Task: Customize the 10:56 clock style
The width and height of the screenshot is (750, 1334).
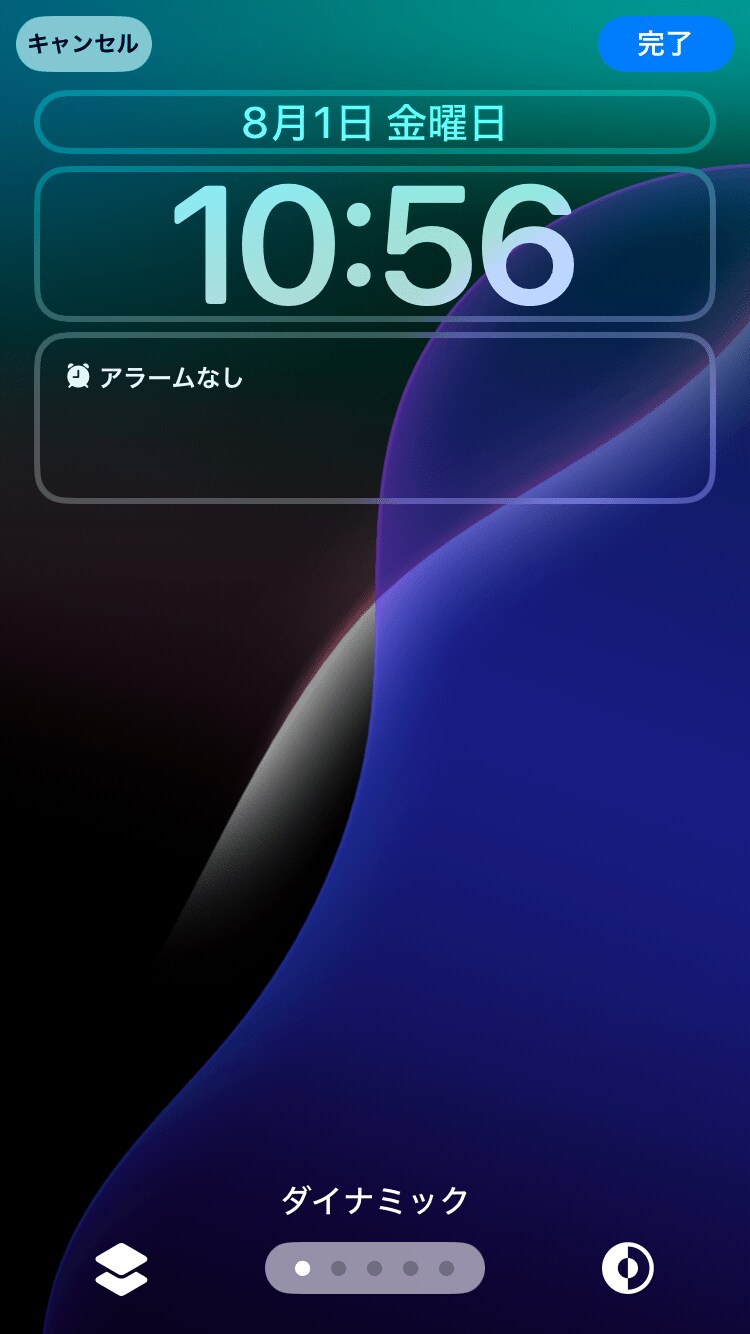Action: tap(375, 245)
